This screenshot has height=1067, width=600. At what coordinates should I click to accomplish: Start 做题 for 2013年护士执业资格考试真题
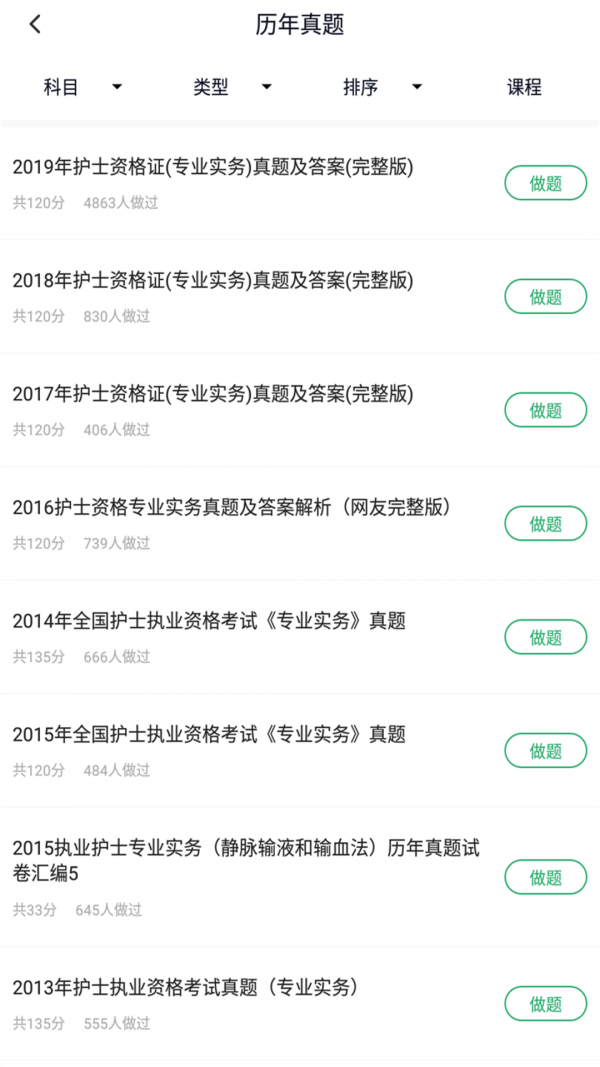[x=545, y=1004]
